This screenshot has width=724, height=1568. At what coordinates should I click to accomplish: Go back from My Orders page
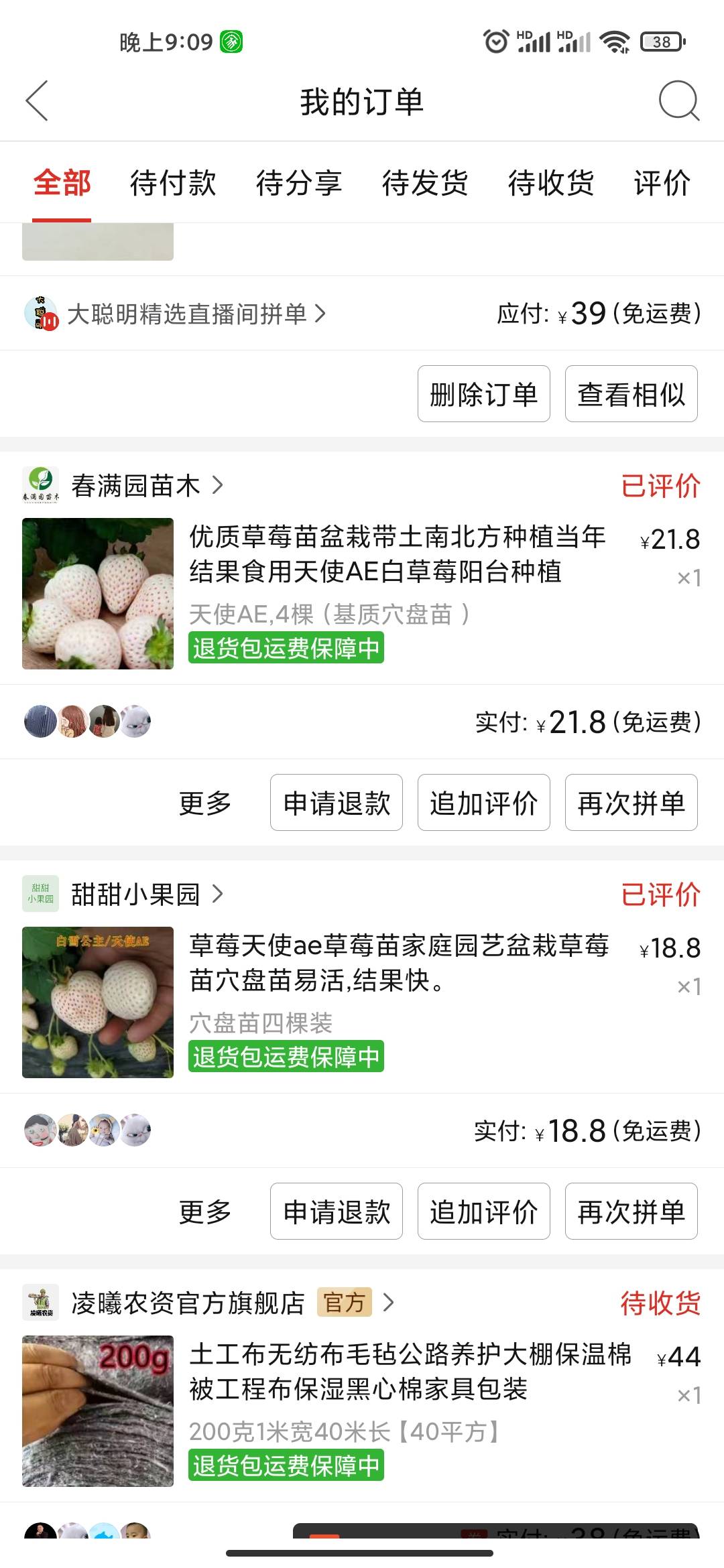point(37,101)
